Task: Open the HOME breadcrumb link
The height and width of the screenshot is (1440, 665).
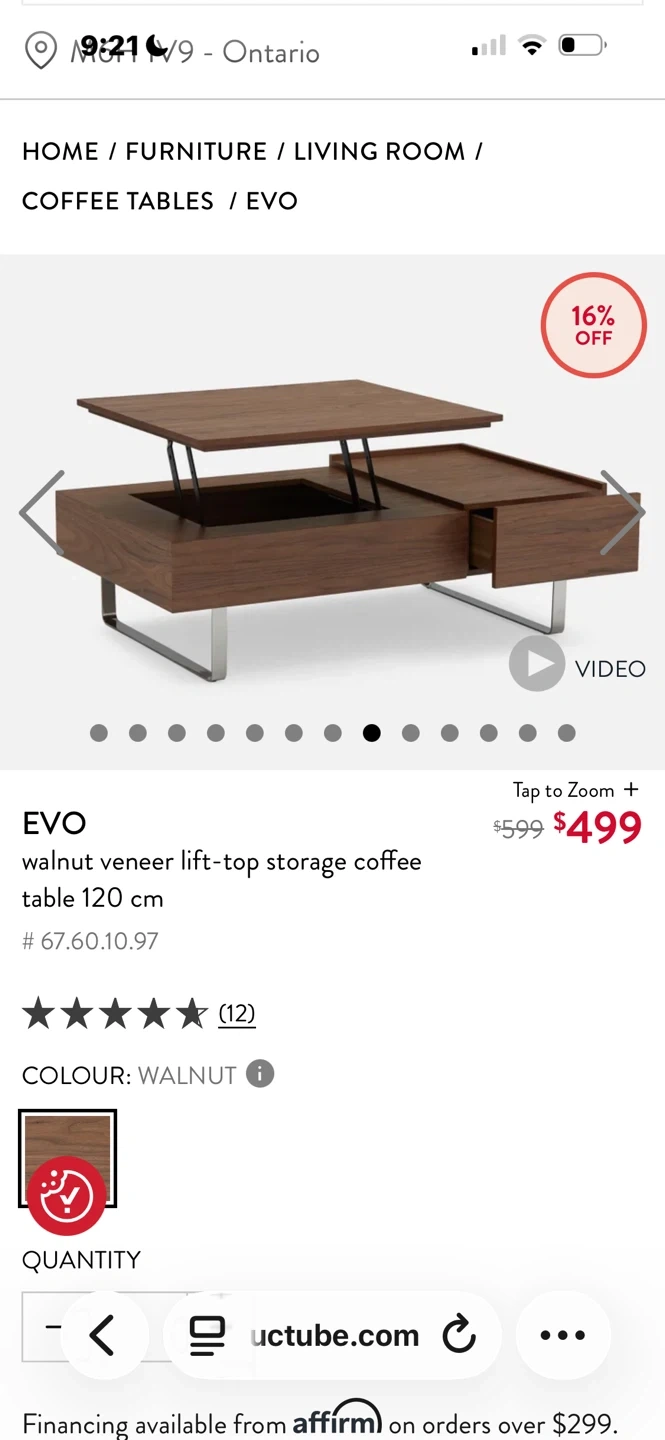Action: [x=60, y=151]
